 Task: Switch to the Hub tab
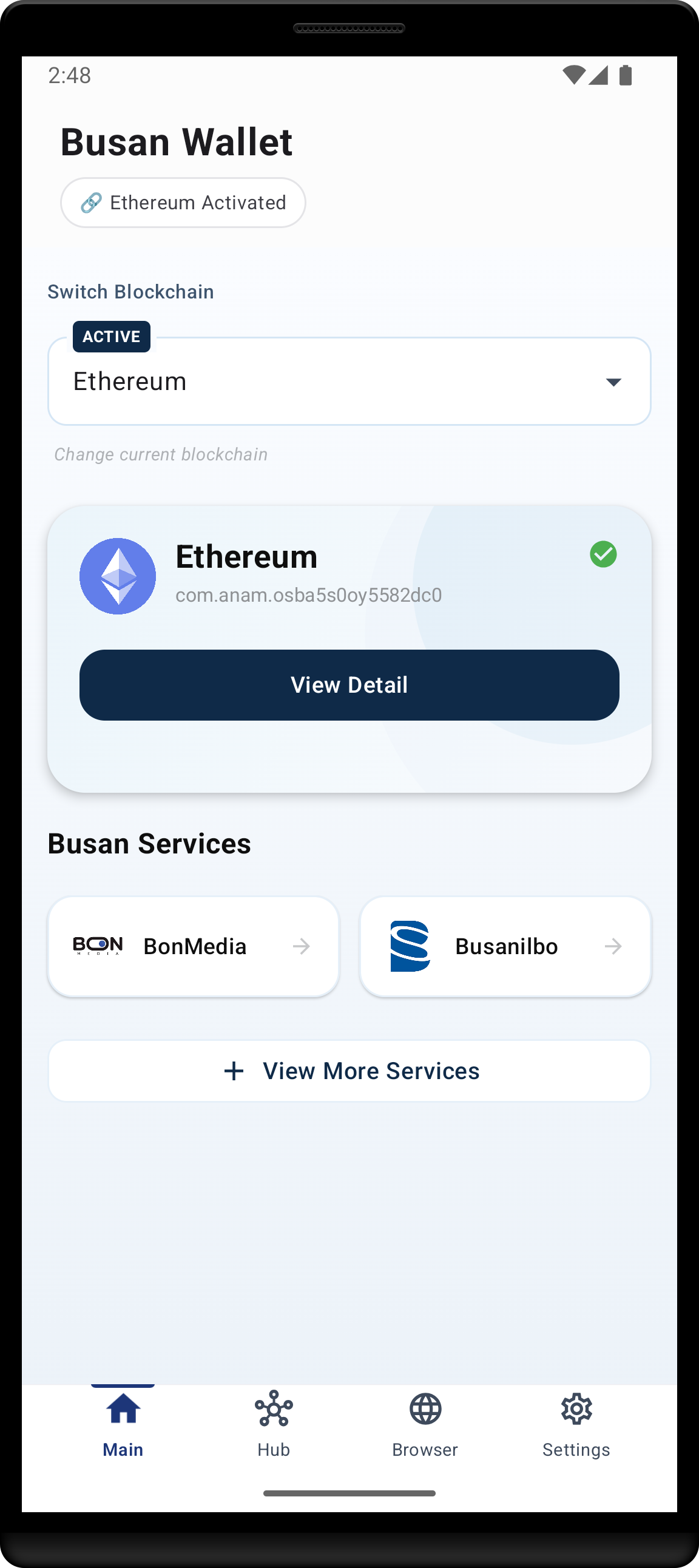(x=274, y=1423)
